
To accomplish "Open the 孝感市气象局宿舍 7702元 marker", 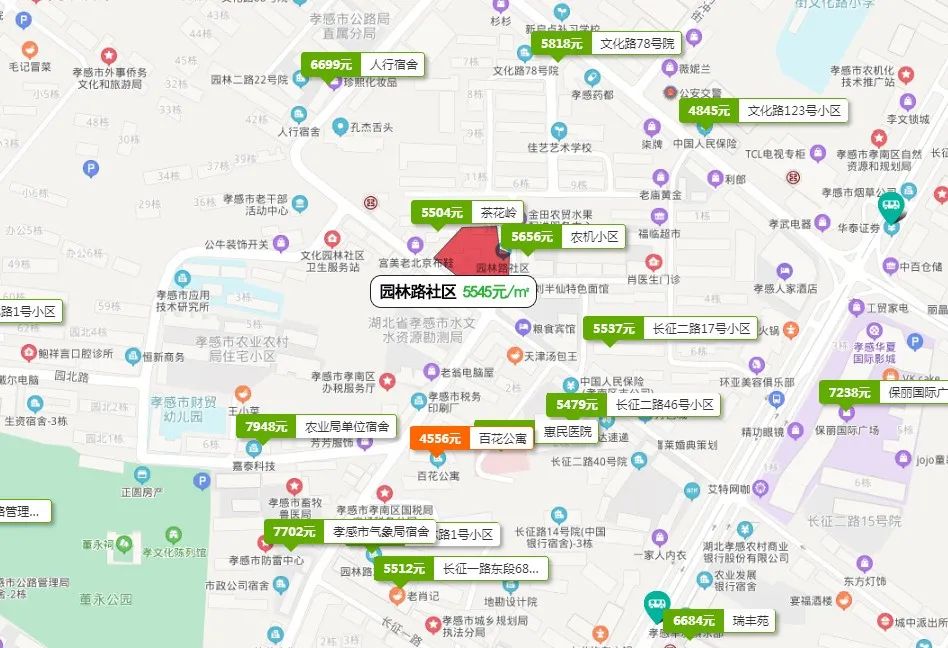I will point(349,532).
